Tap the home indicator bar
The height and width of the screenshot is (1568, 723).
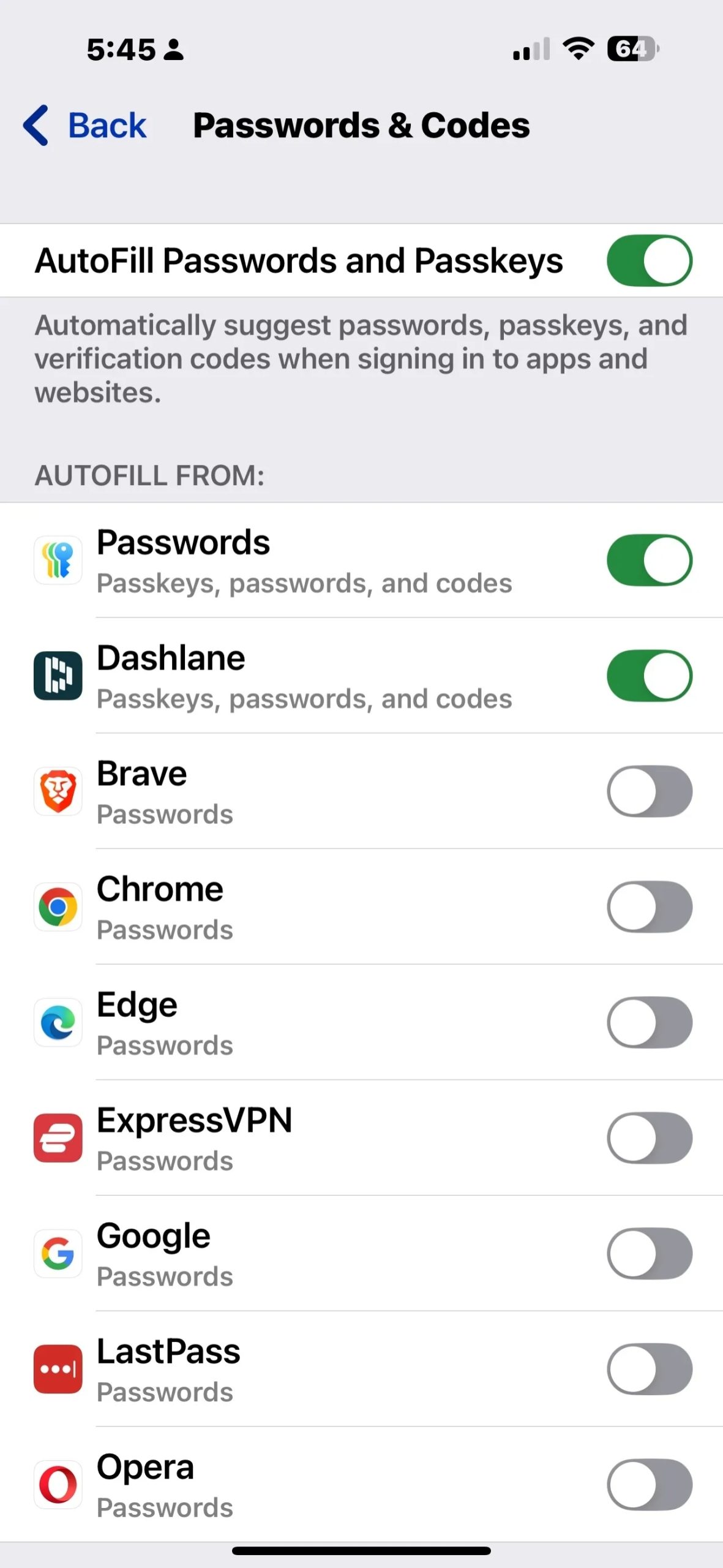[361, 1551]
